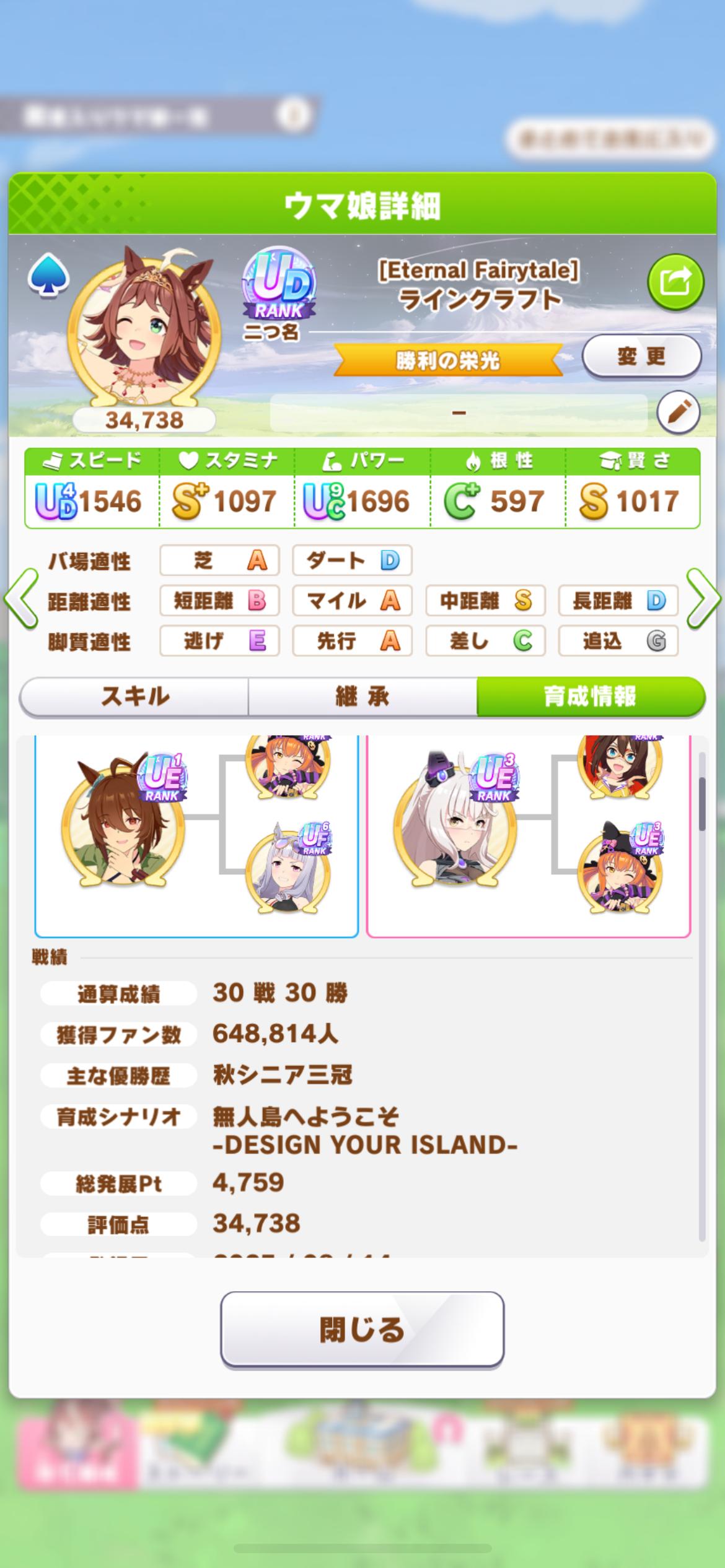725x1568 pixels.
Task: Go to the next Uma Musume
Action: coord(704,599)
